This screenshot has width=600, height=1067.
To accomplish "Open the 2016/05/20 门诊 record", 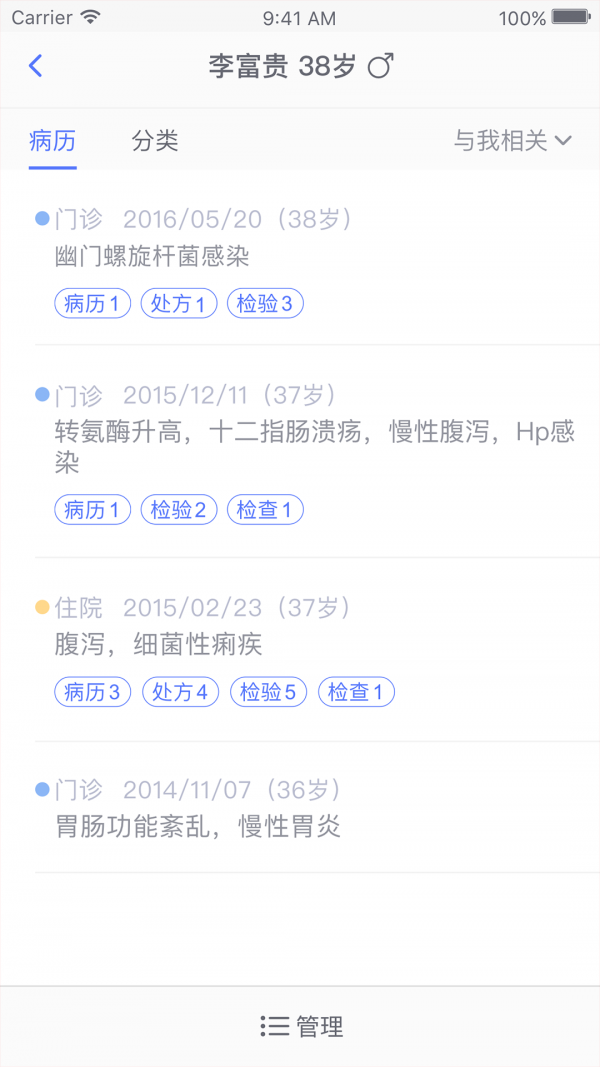I will pos(300,238).
